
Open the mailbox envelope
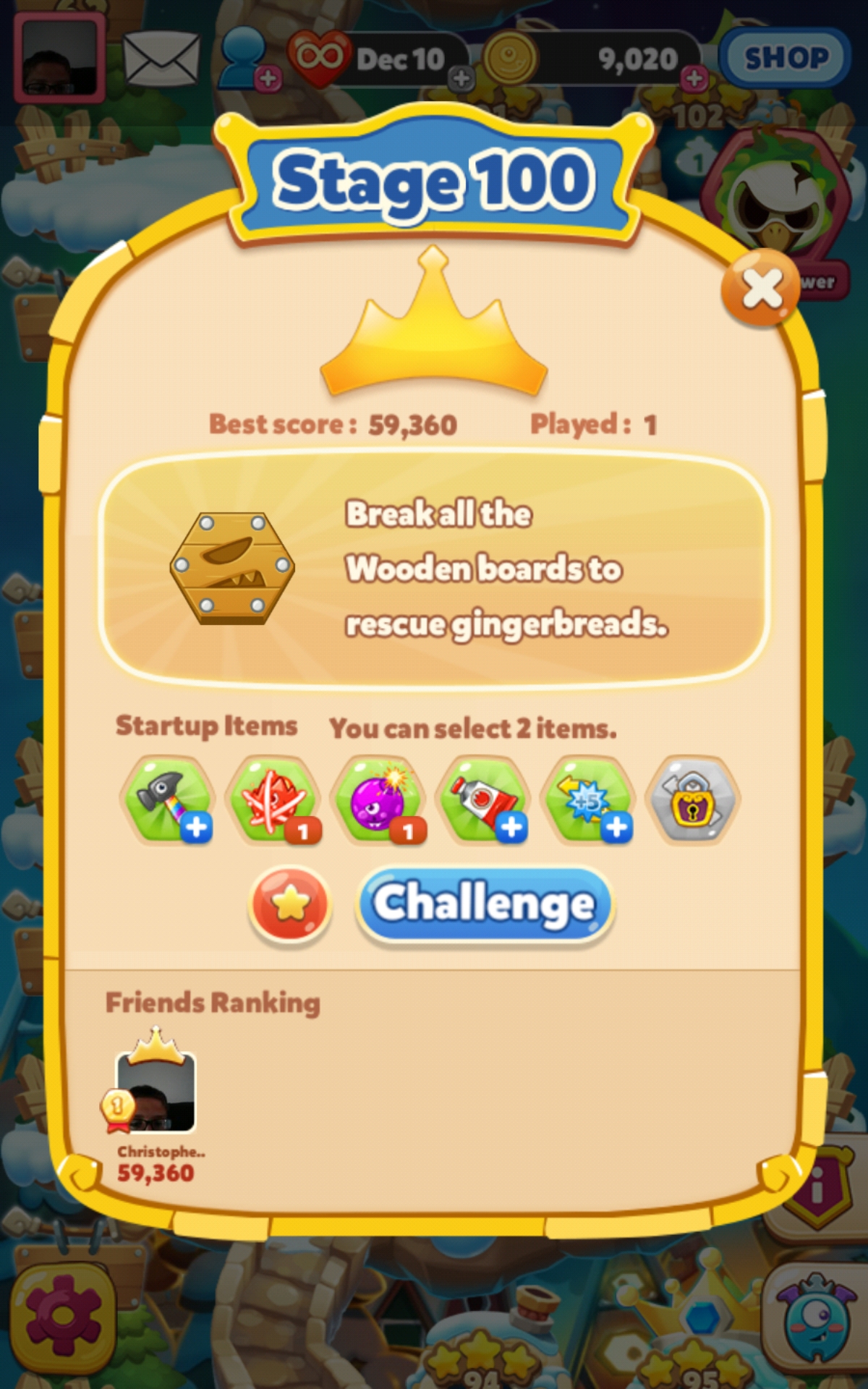coord(161,58)
